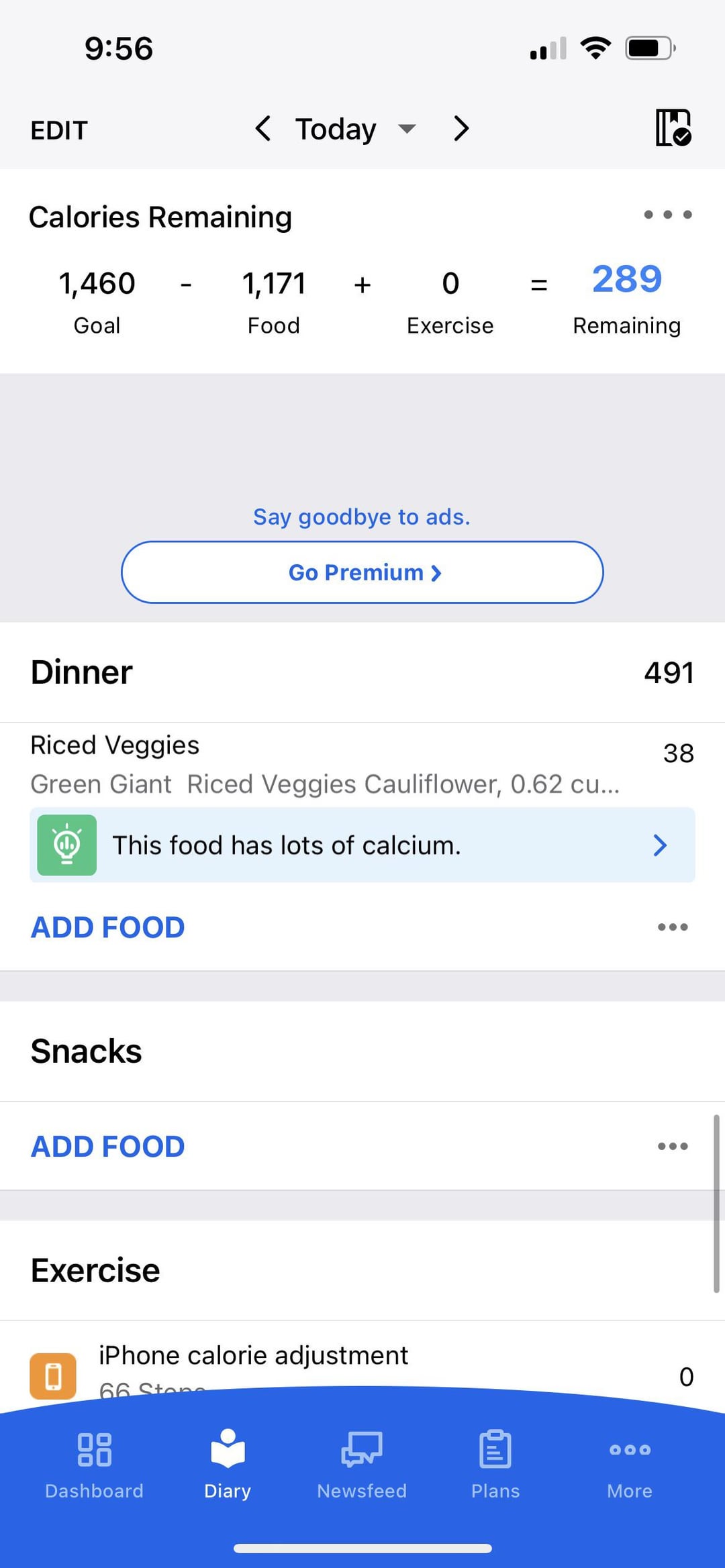Add food to Dinner
The image size is (725, 1568).
(x=108, y=927)
